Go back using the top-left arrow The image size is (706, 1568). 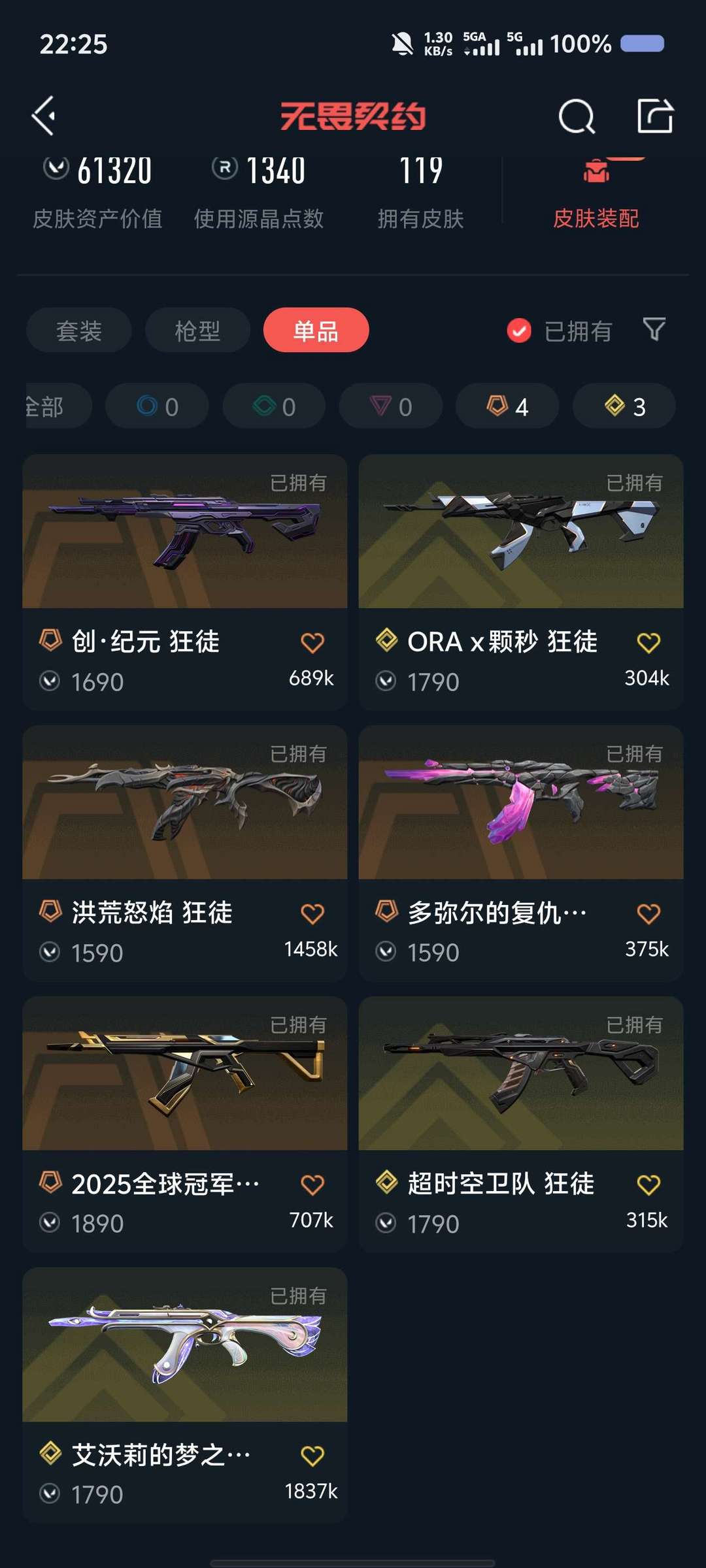click(x=44, y=116)
